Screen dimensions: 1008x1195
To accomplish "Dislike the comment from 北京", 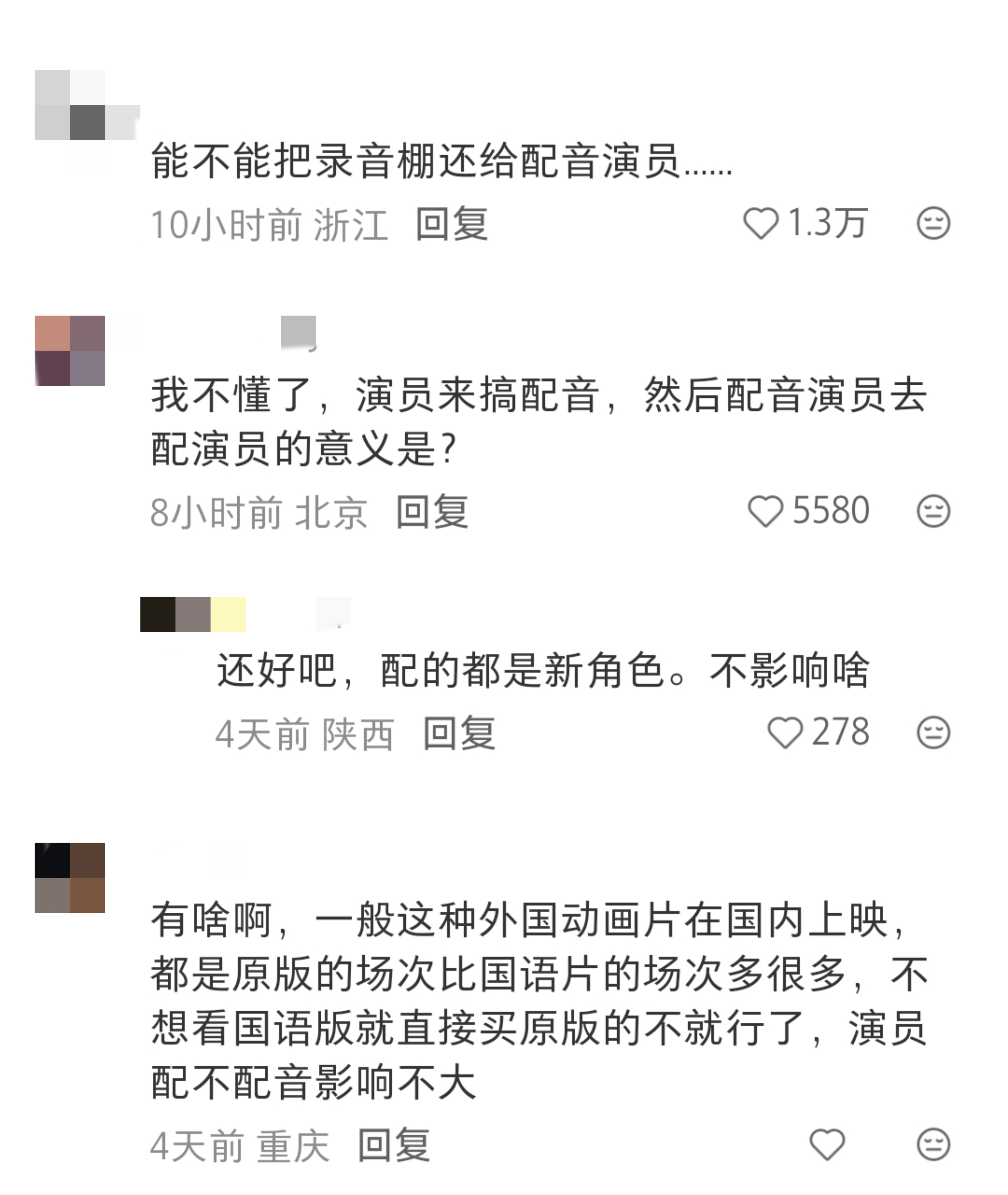I will click(x=933, y=511).
